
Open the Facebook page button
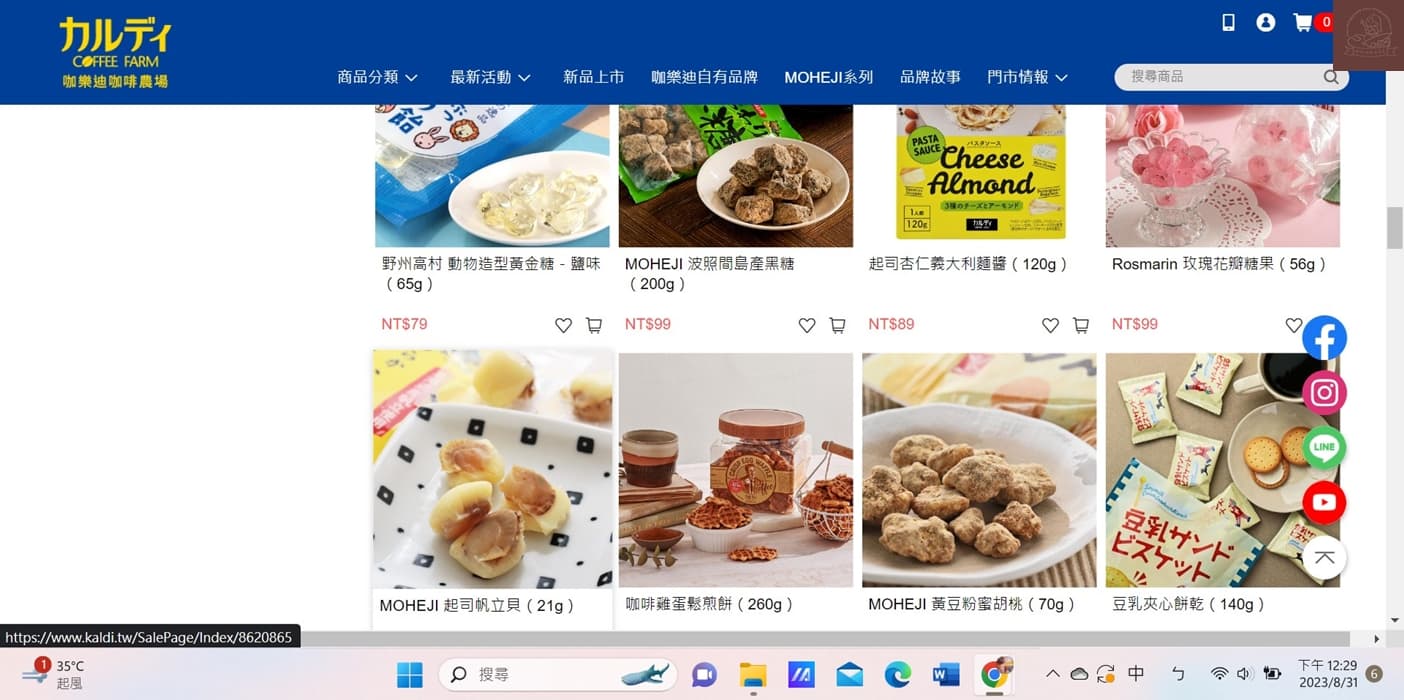point(1324,338)
